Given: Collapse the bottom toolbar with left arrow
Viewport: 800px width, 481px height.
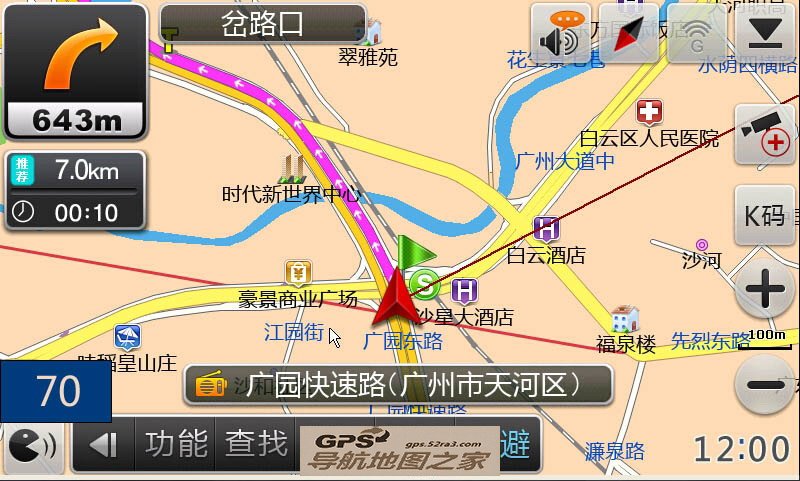Looking at the screenshot, I should tap(104, 444).
